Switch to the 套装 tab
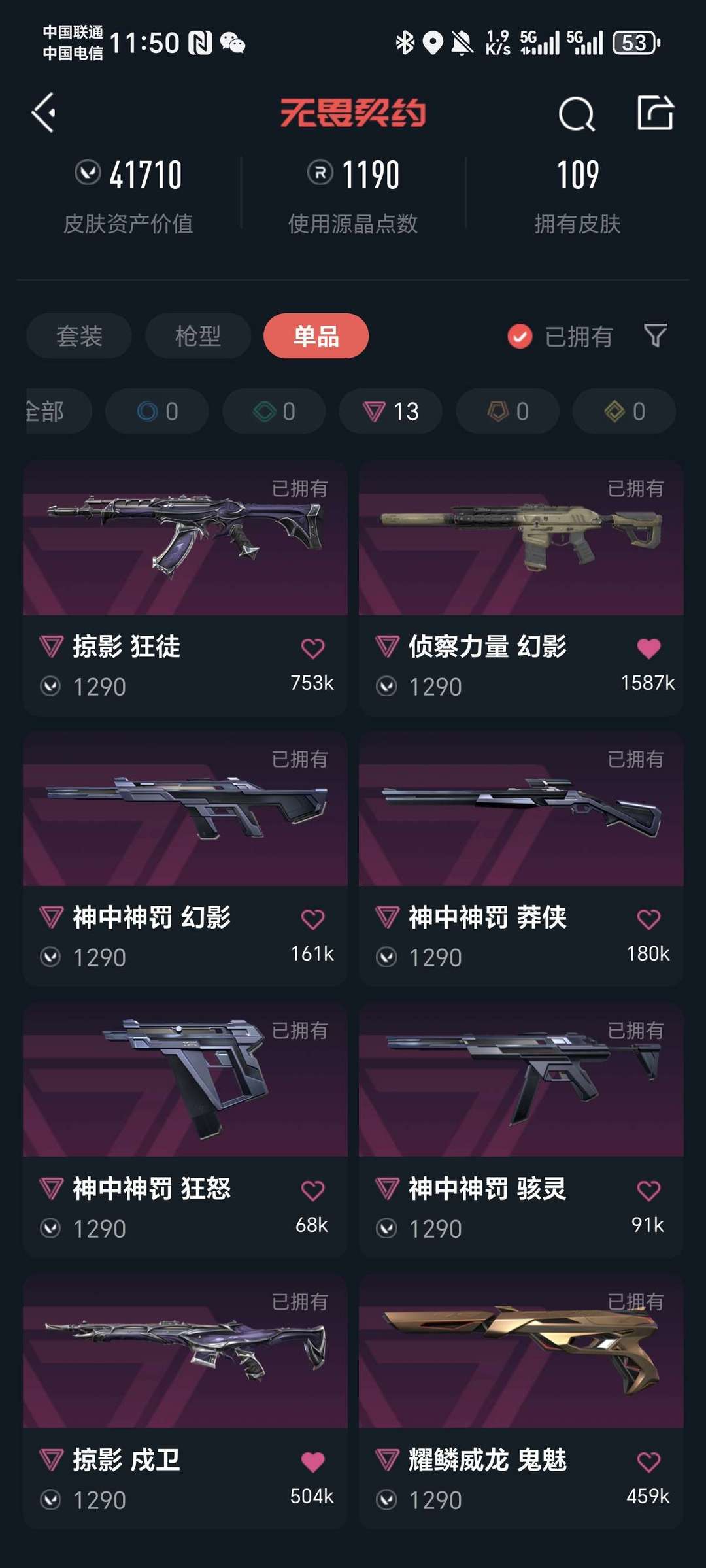 78,335
